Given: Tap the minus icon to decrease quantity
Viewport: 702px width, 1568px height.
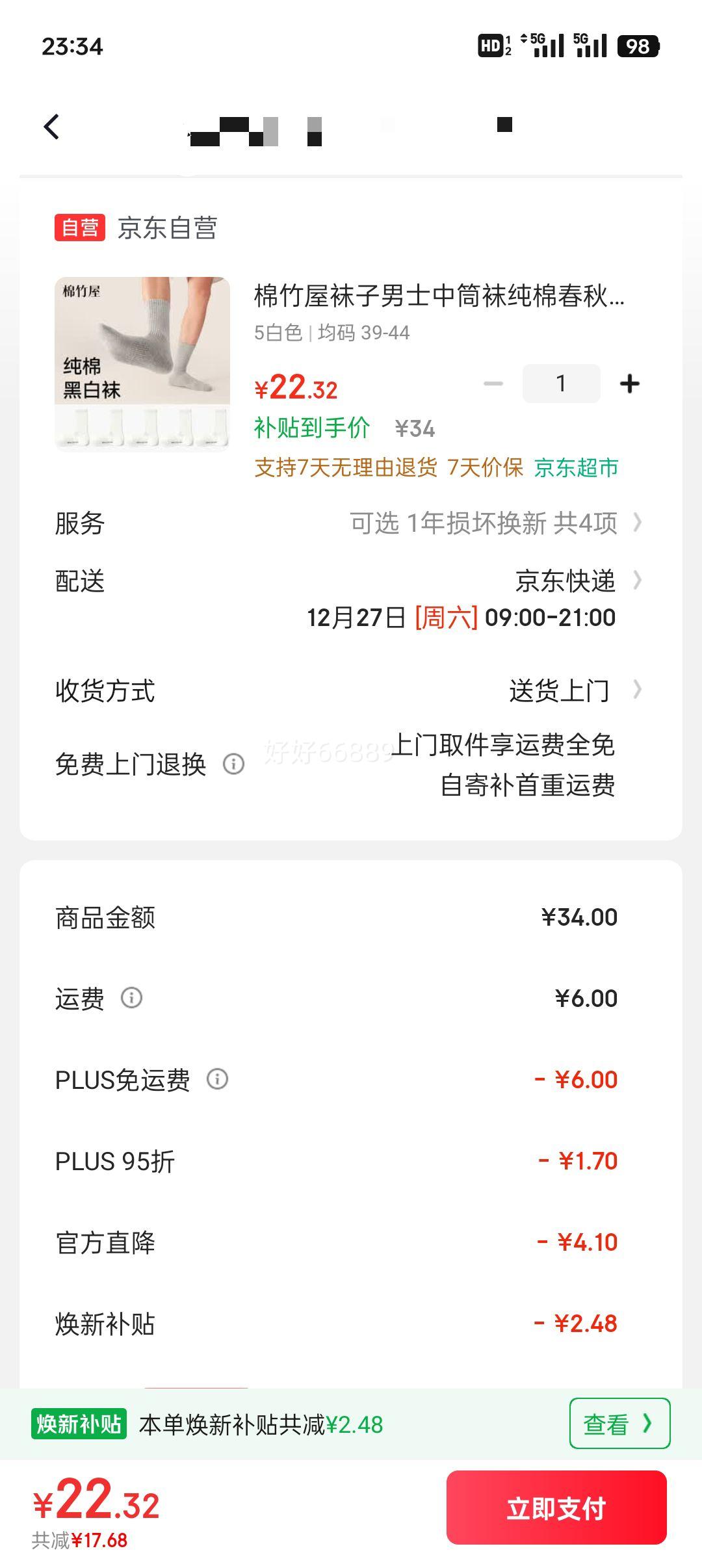Looking at the screenshot, I should 492,384.
